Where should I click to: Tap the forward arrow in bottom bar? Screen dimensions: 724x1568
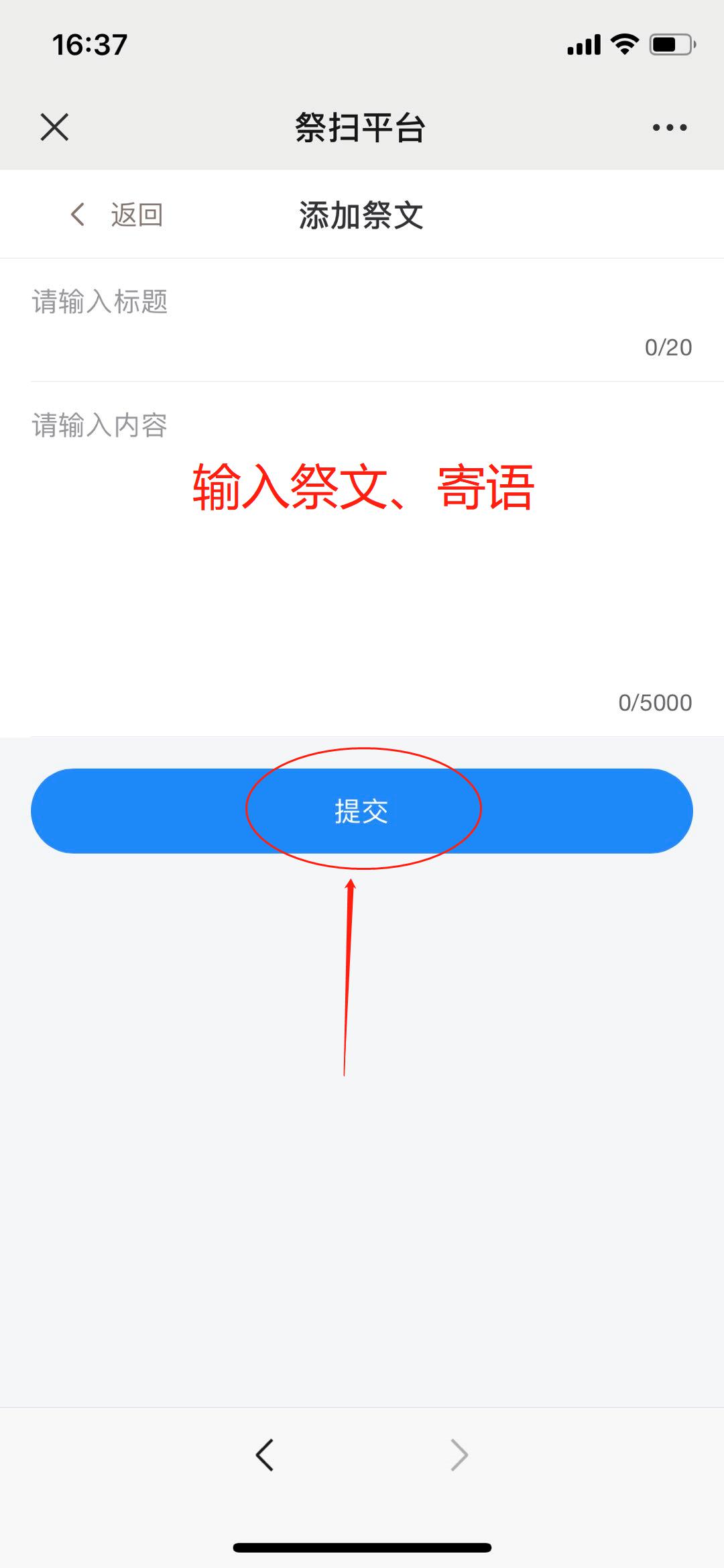point(459,1455)
